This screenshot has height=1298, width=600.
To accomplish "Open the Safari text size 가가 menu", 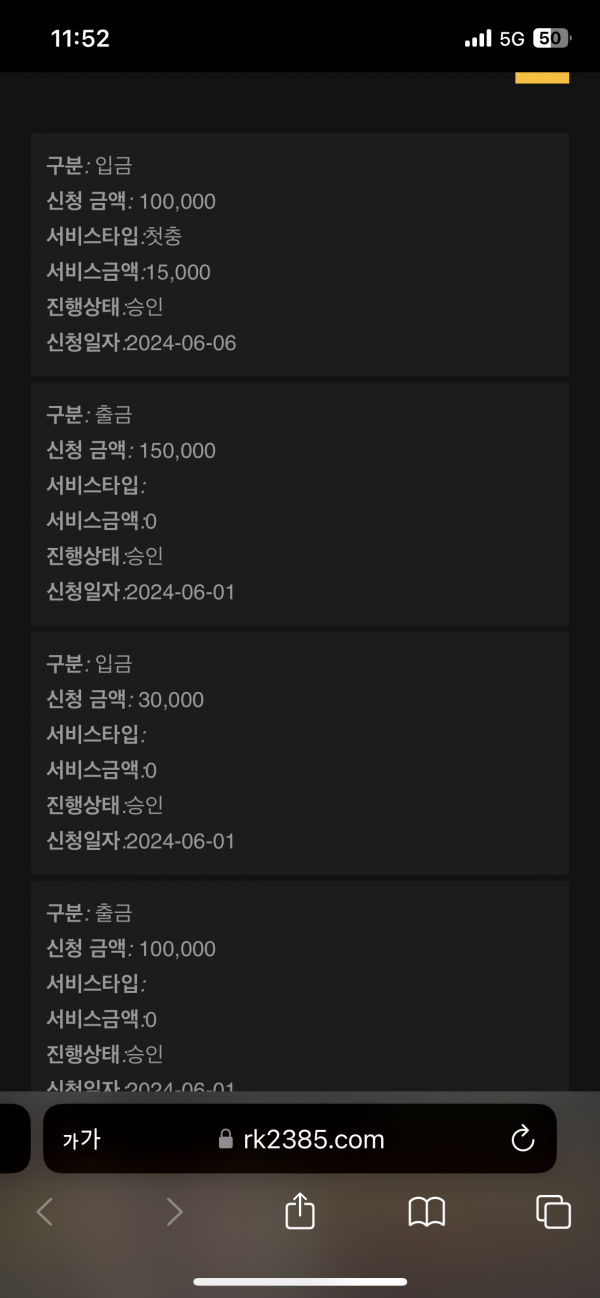I will [x=82, y=1139].
